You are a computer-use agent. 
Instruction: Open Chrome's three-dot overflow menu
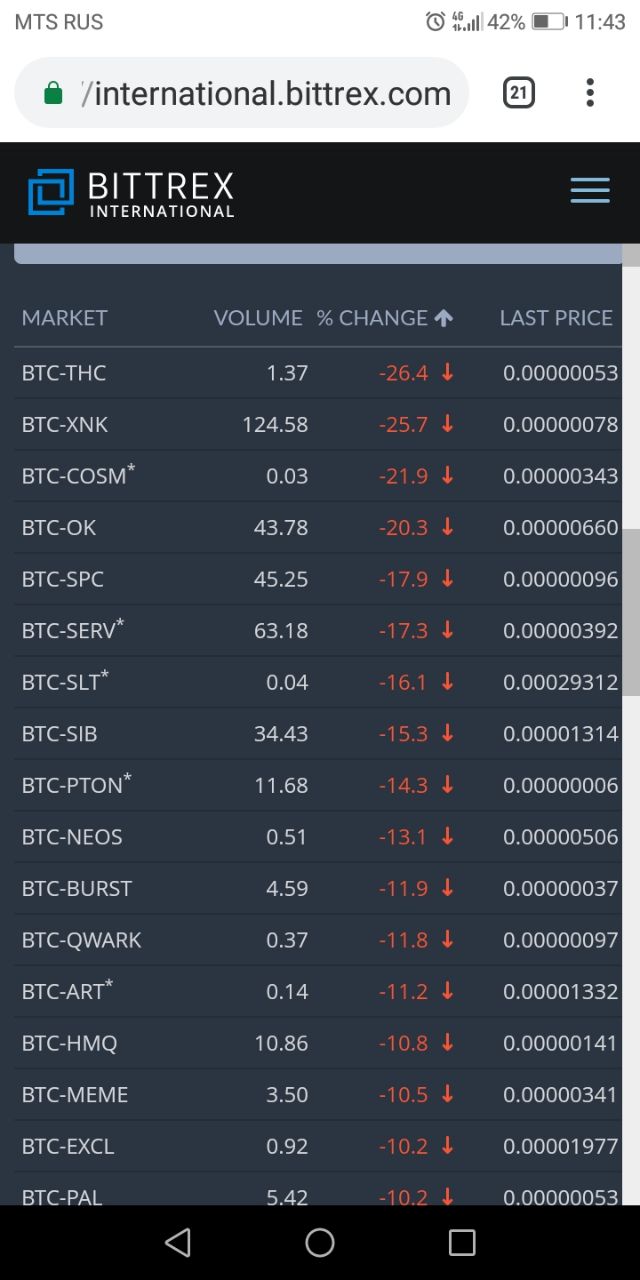coord(590,93)
